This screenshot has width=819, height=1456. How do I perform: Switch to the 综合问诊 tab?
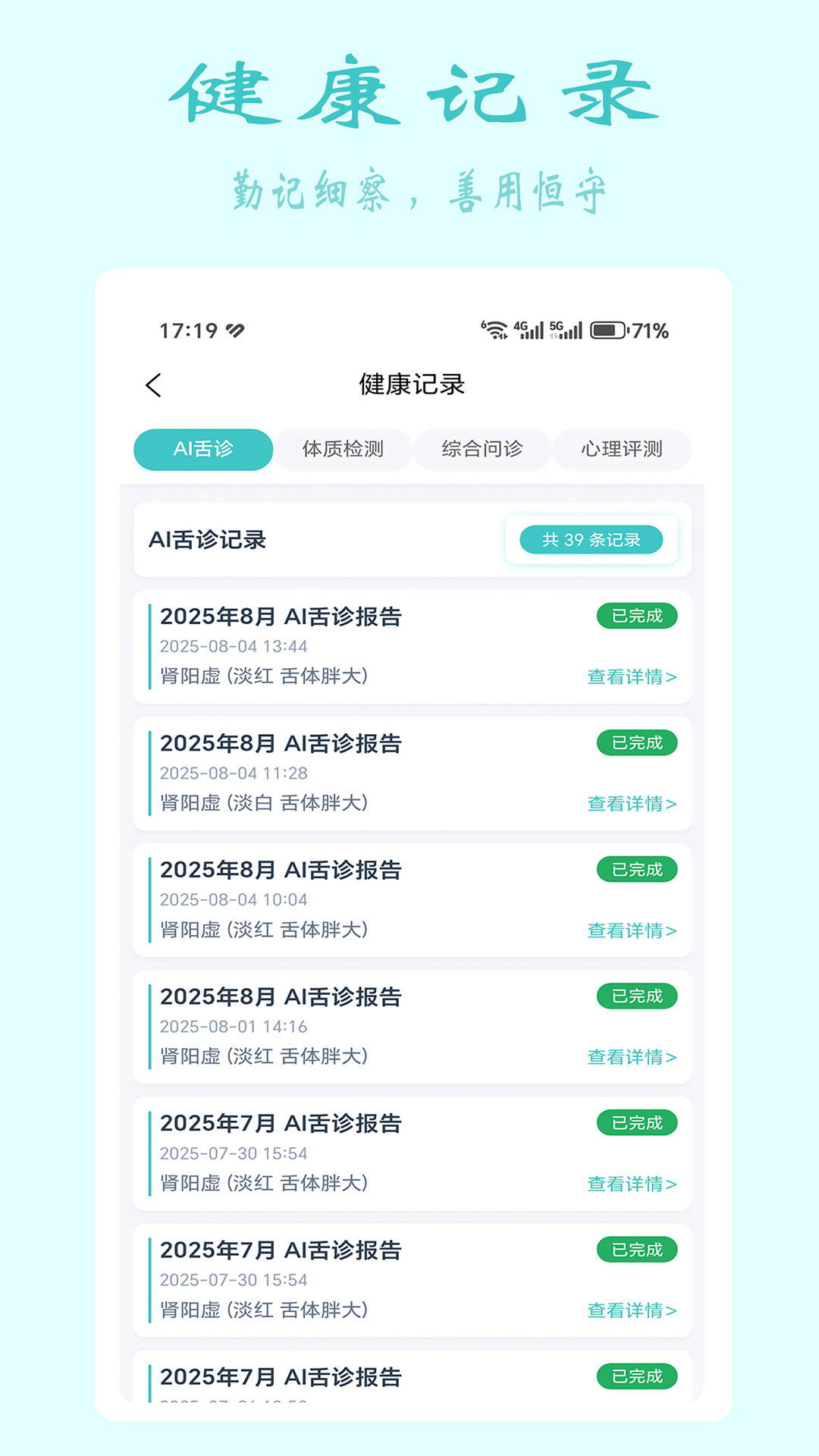tap(482, 449)
